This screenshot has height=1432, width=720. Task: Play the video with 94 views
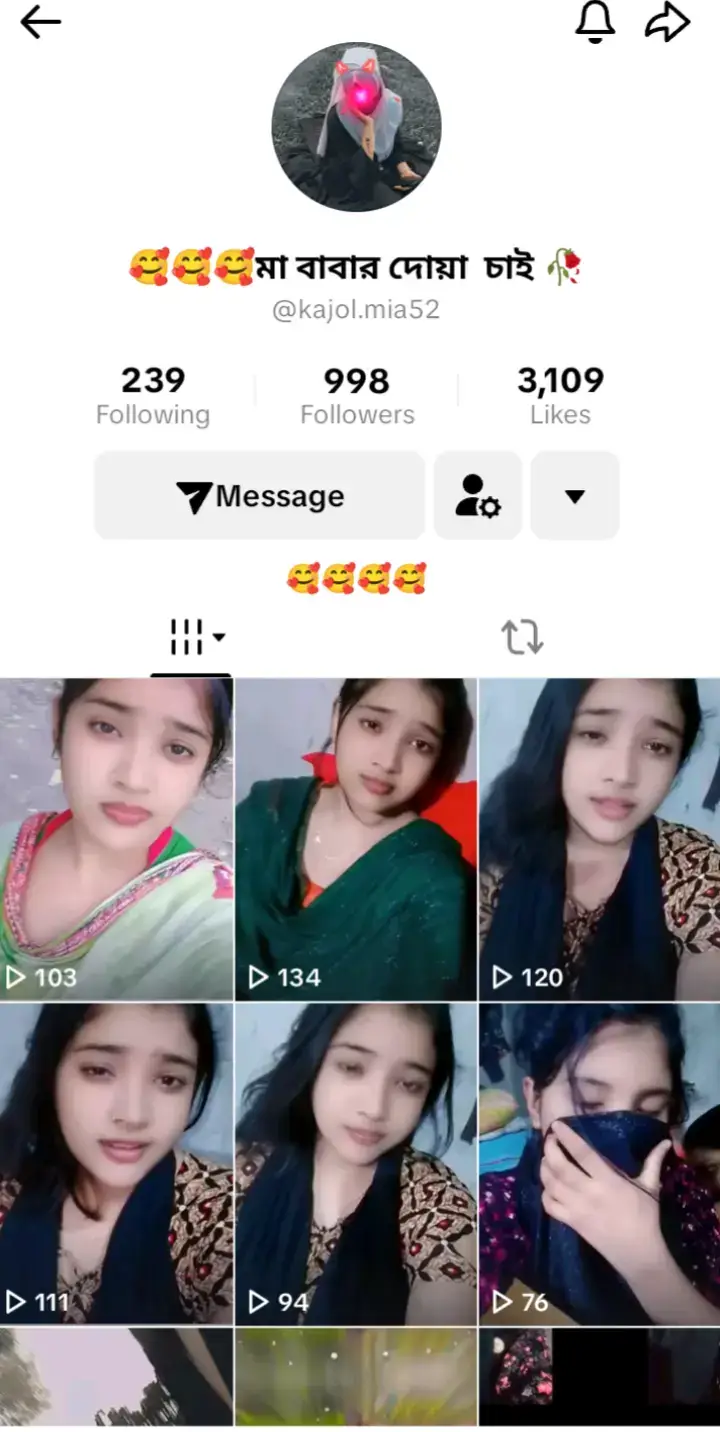click(x=356, y=1164)
